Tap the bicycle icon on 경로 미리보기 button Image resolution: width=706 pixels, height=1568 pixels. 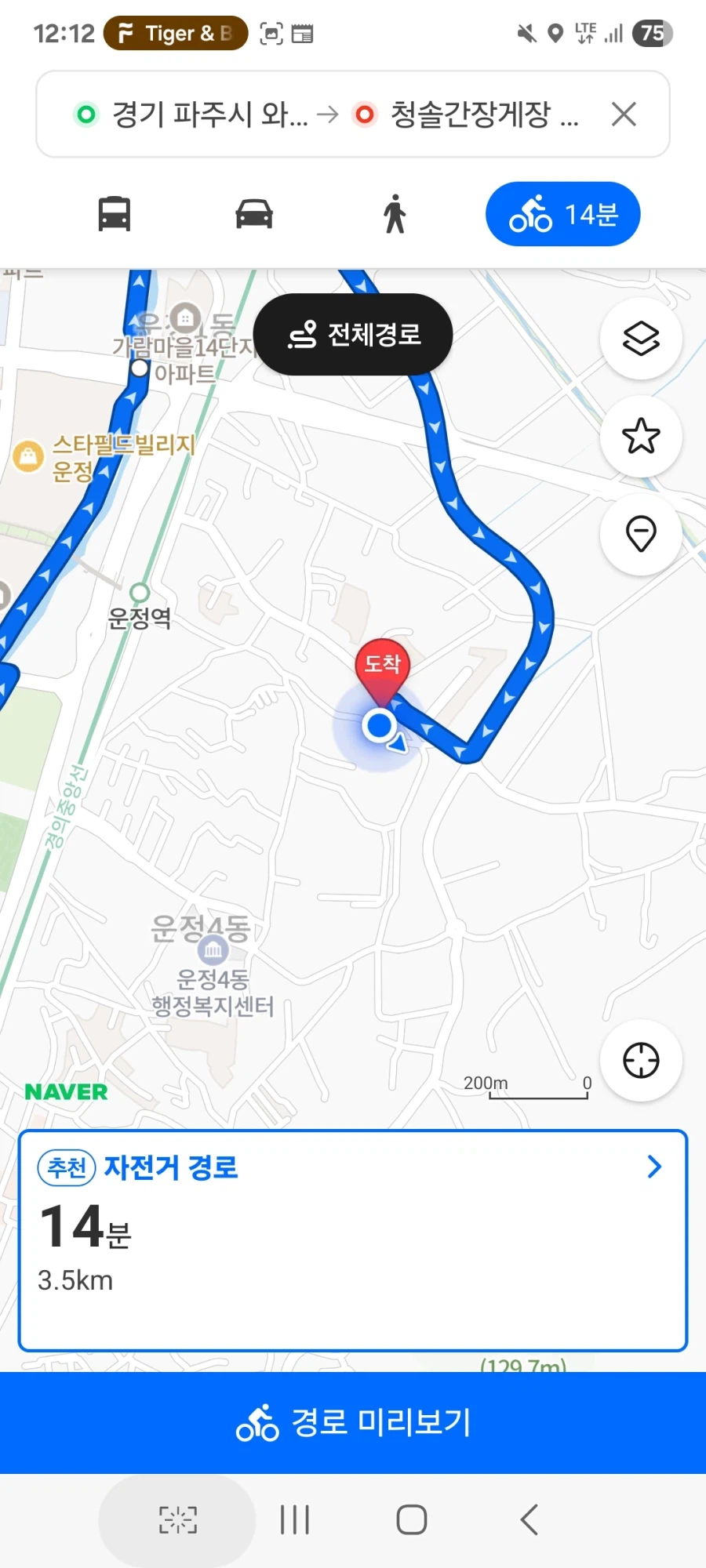[259, 1421]
